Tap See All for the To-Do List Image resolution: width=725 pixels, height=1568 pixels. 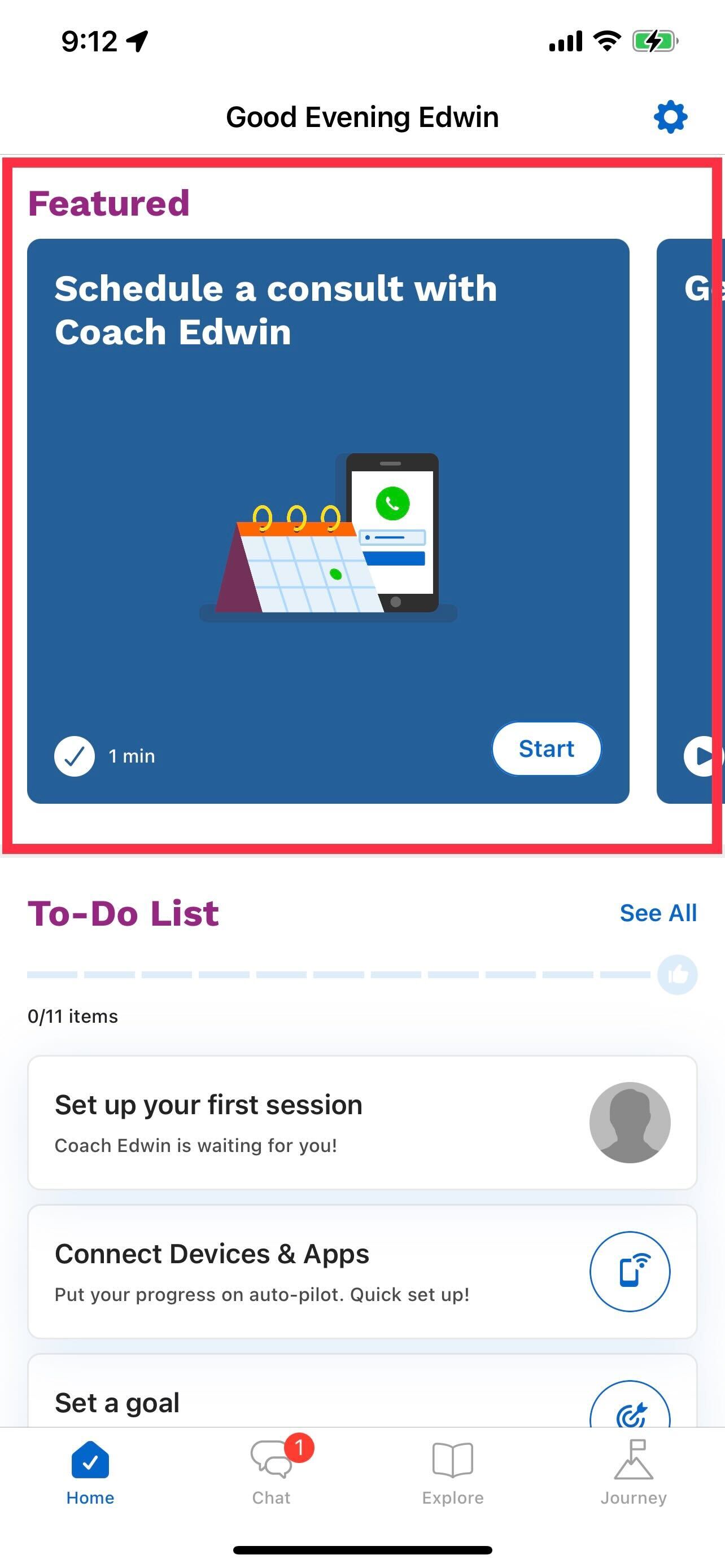657,913
